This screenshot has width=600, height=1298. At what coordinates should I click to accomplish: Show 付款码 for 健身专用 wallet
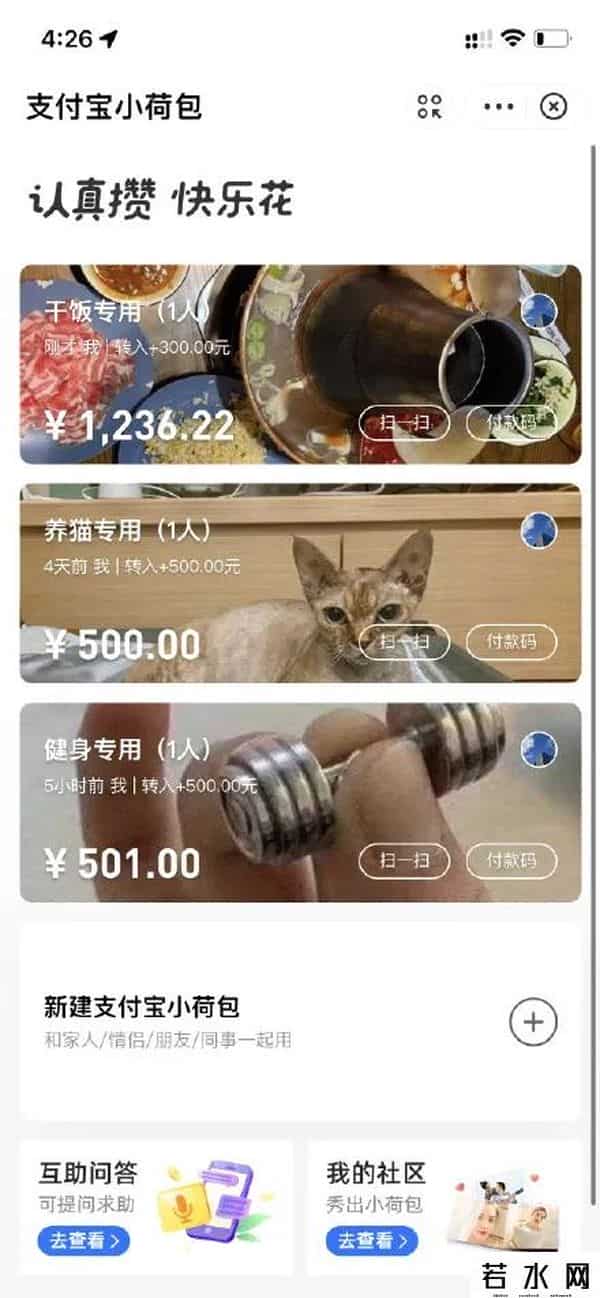[511, 861]
